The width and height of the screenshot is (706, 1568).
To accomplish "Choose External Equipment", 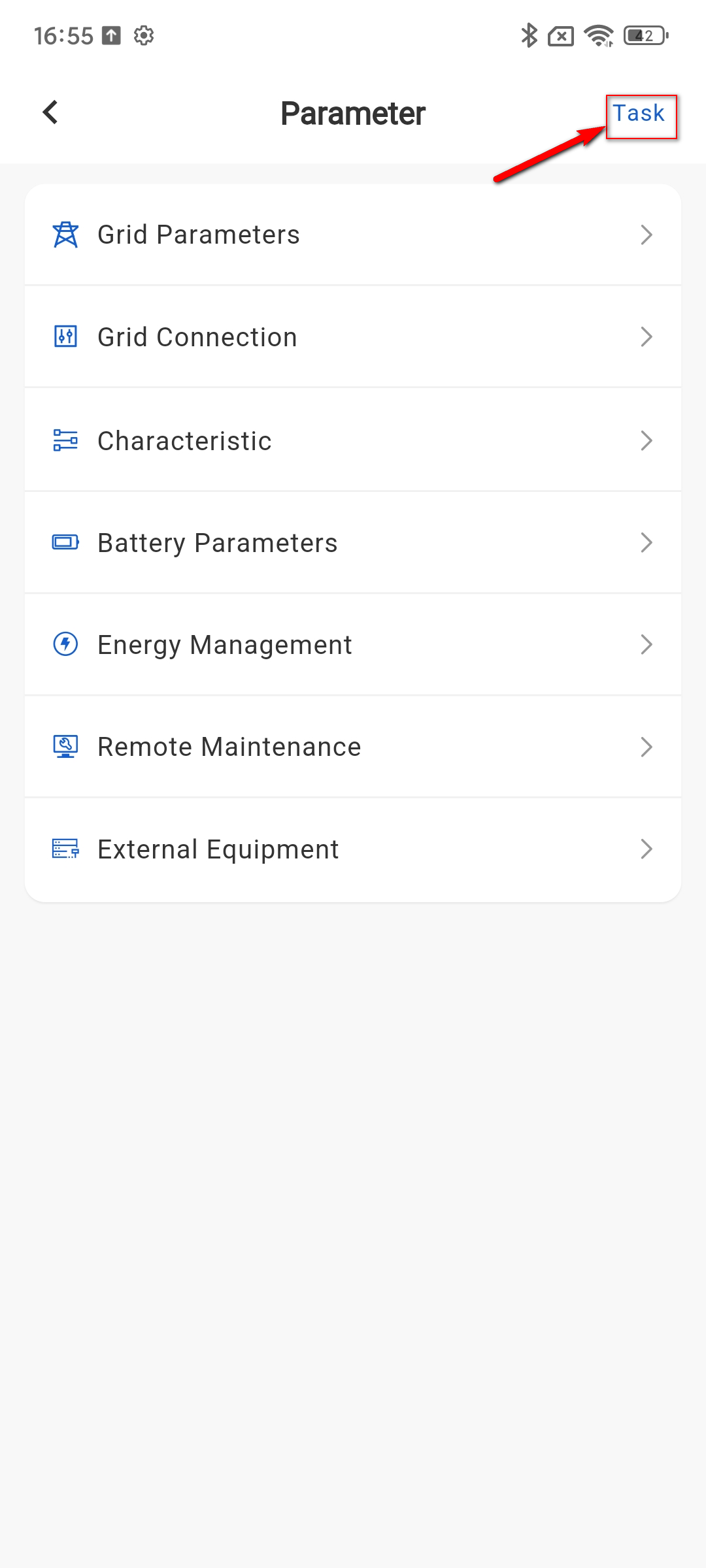I will [353, 849].
